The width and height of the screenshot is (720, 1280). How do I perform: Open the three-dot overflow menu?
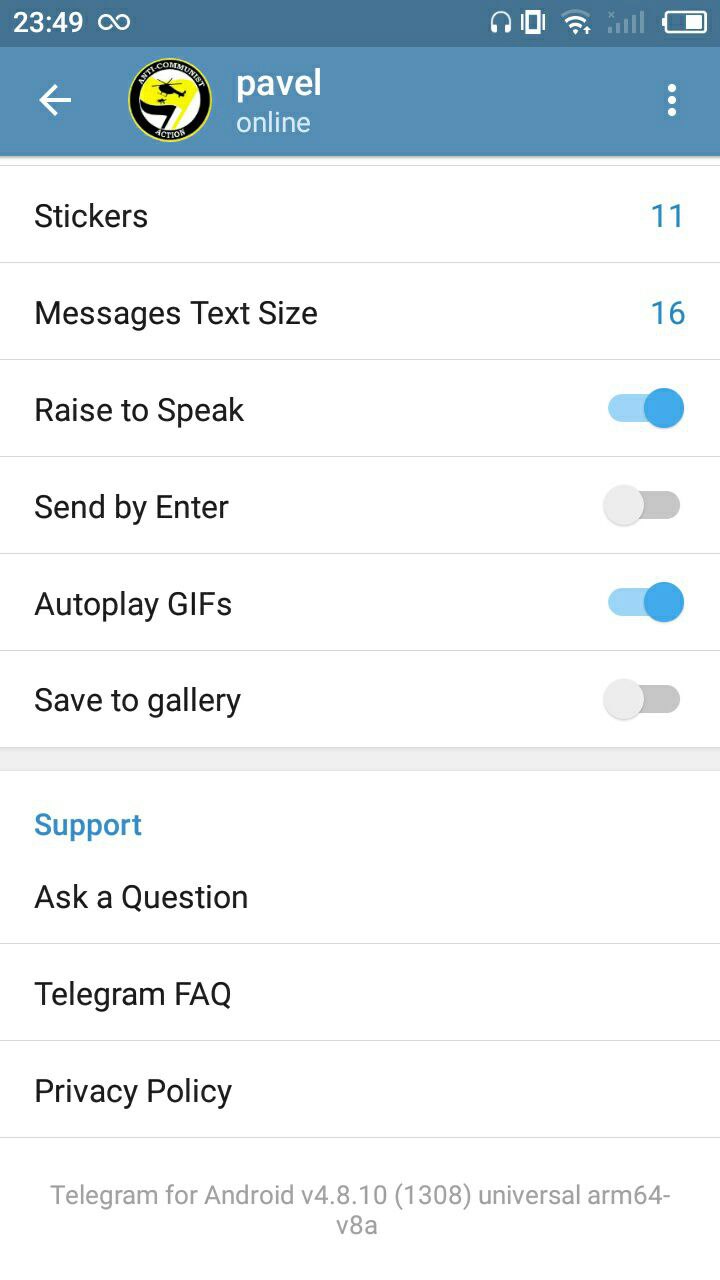pyautogui.click(x=671, y=100)
